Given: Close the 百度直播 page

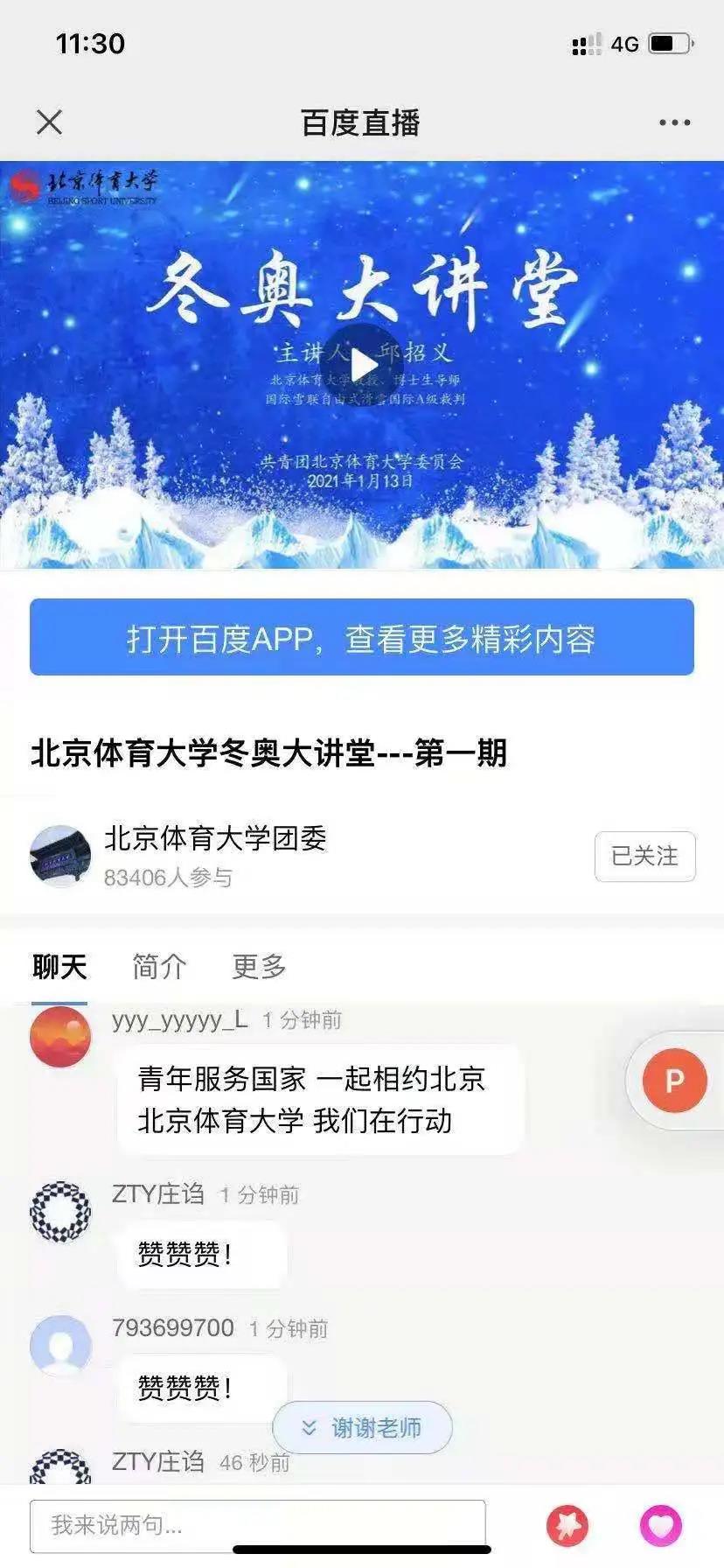Looking at the screenshot, I should tap(50, 122).
